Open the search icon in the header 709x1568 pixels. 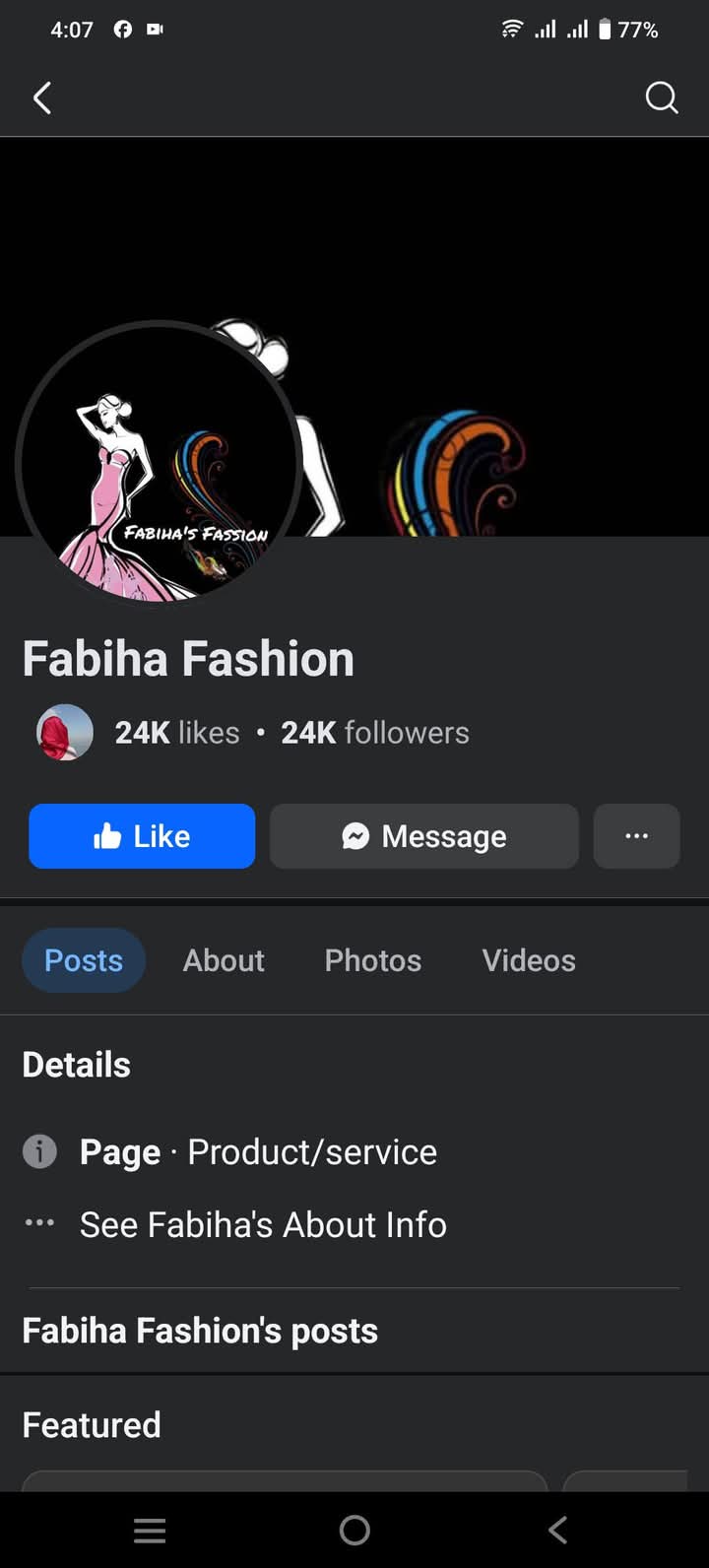pyautogui.click(x=661, y=98)
